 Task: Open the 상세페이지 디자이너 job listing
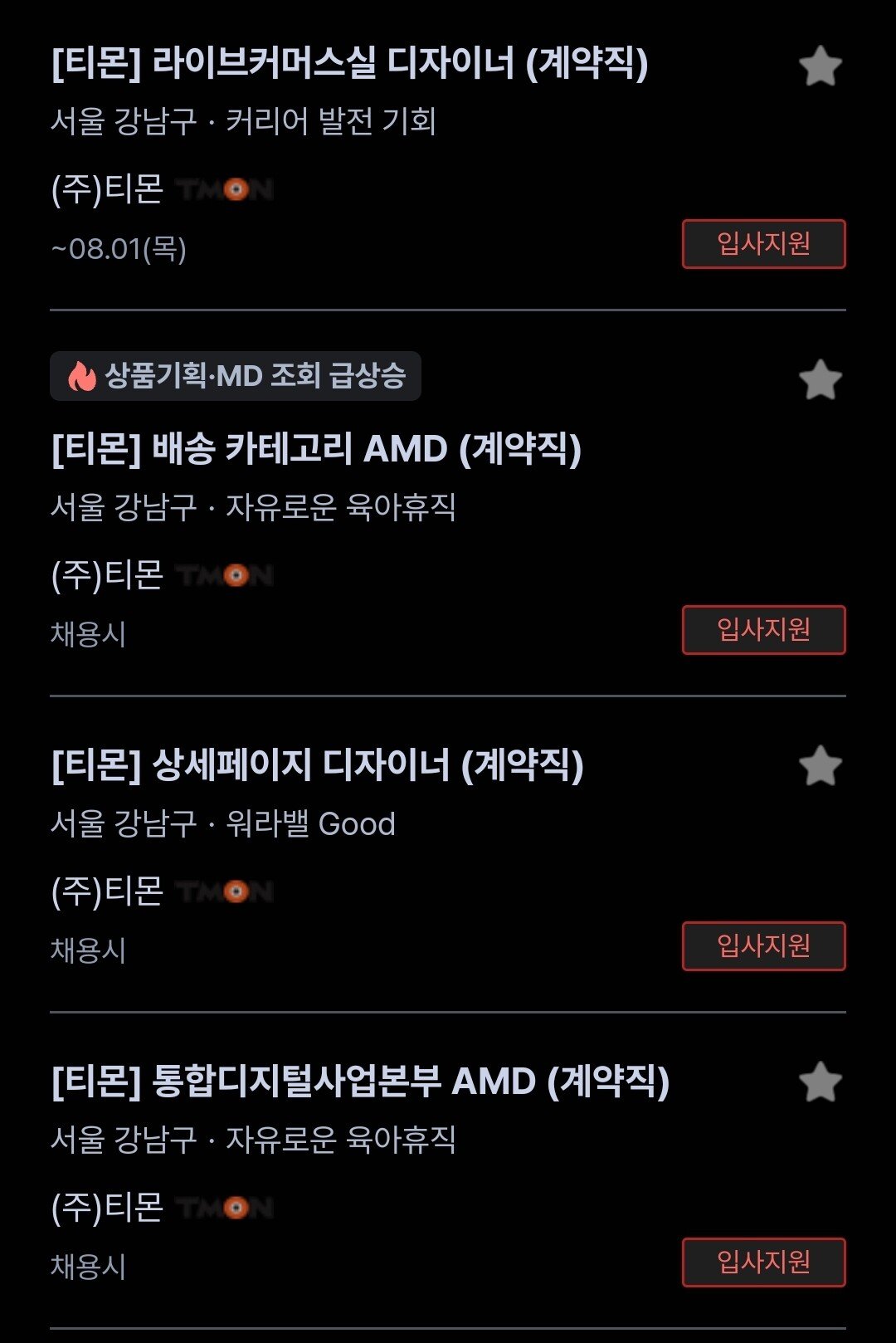(317, 765)
